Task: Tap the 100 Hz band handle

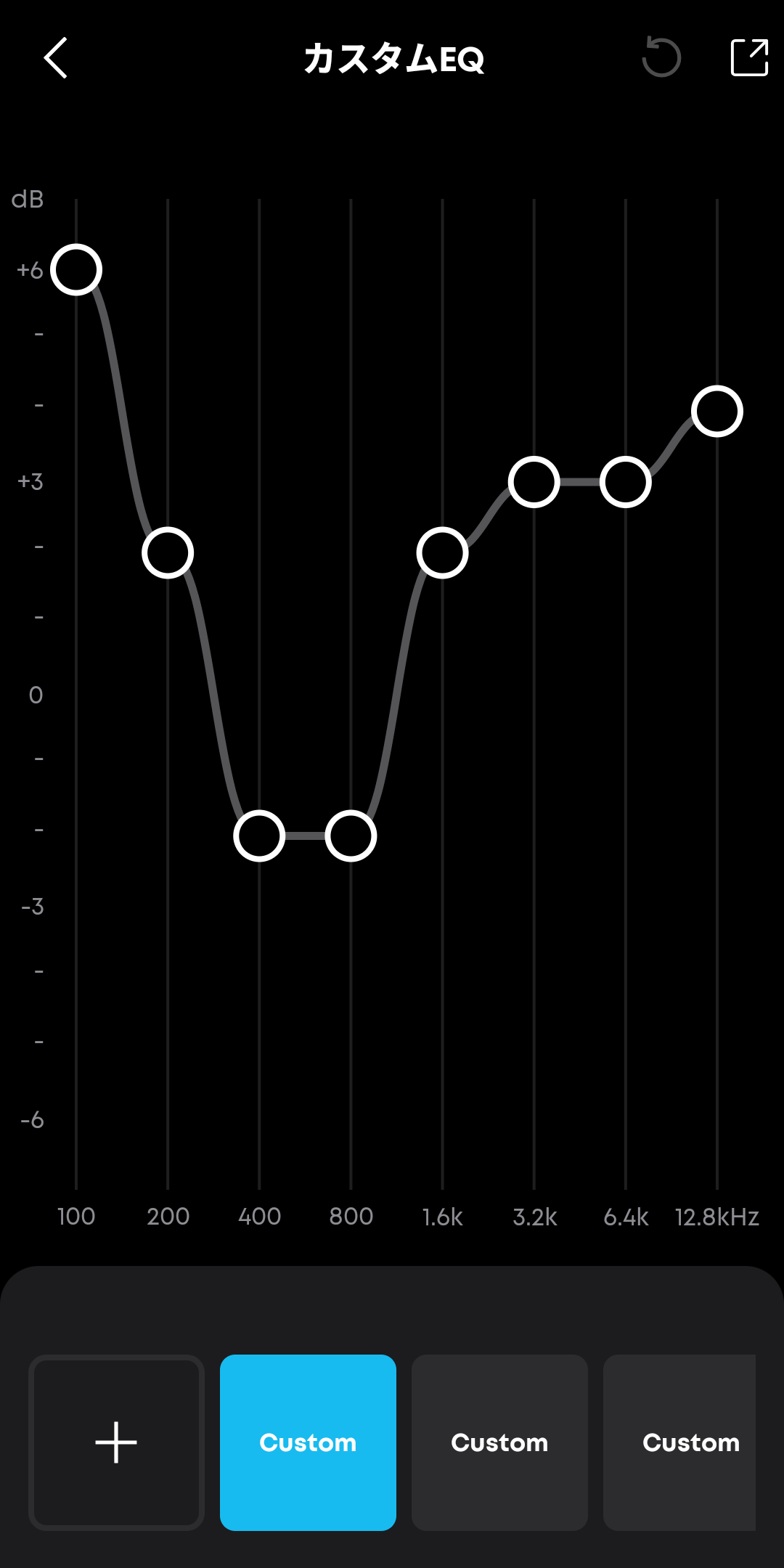Action: [76, 270]
